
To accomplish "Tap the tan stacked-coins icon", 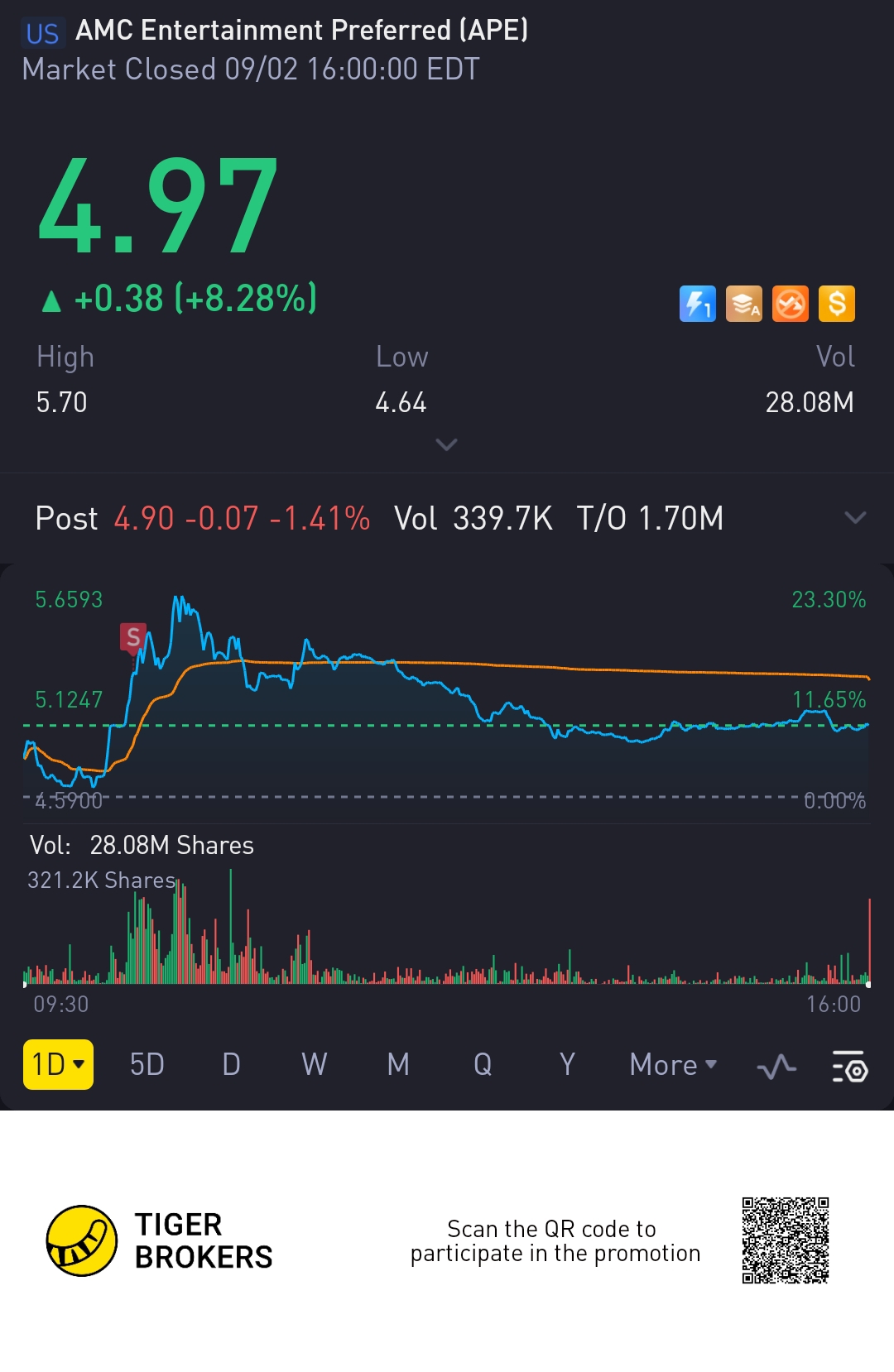I will click(743, 304).
